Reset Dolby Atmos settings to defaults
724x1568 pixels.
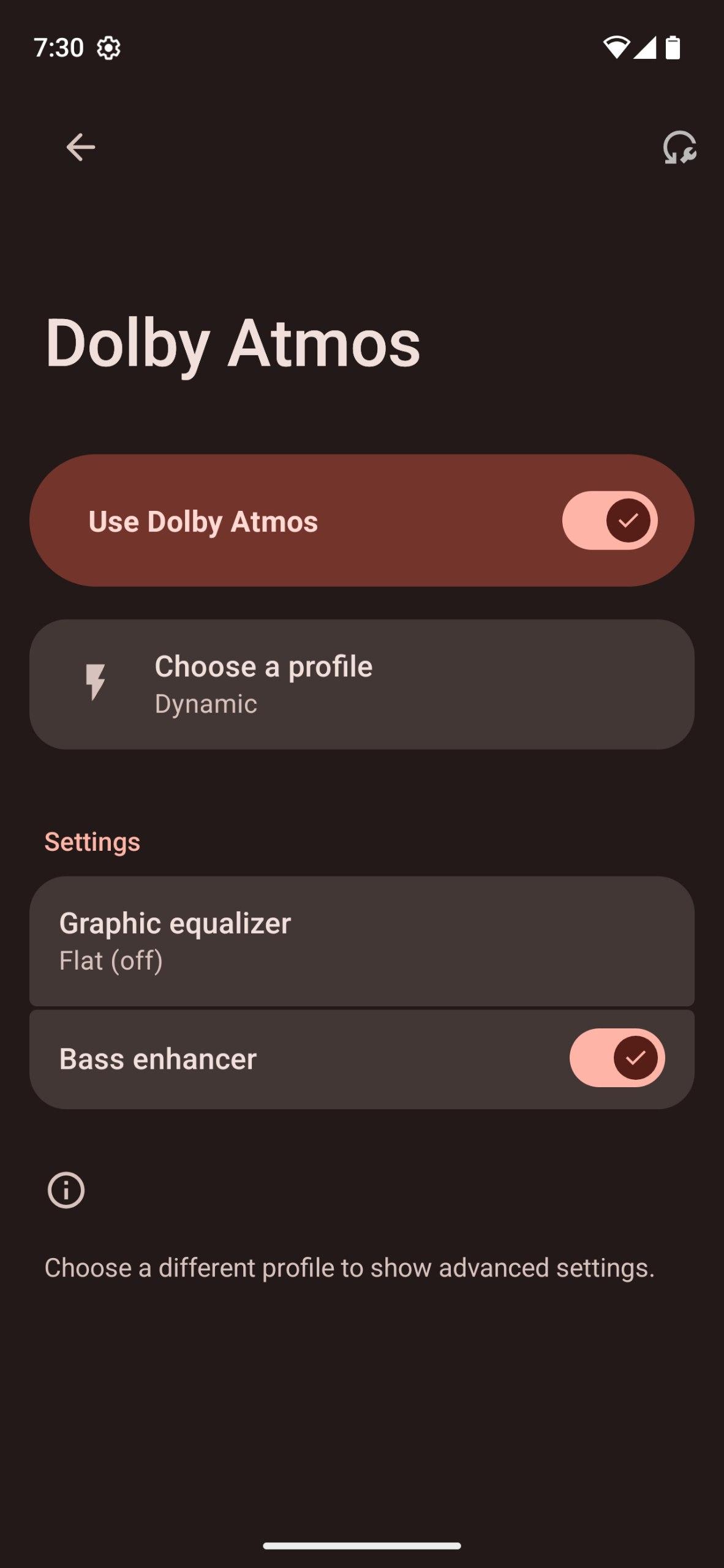click(679, 148)
